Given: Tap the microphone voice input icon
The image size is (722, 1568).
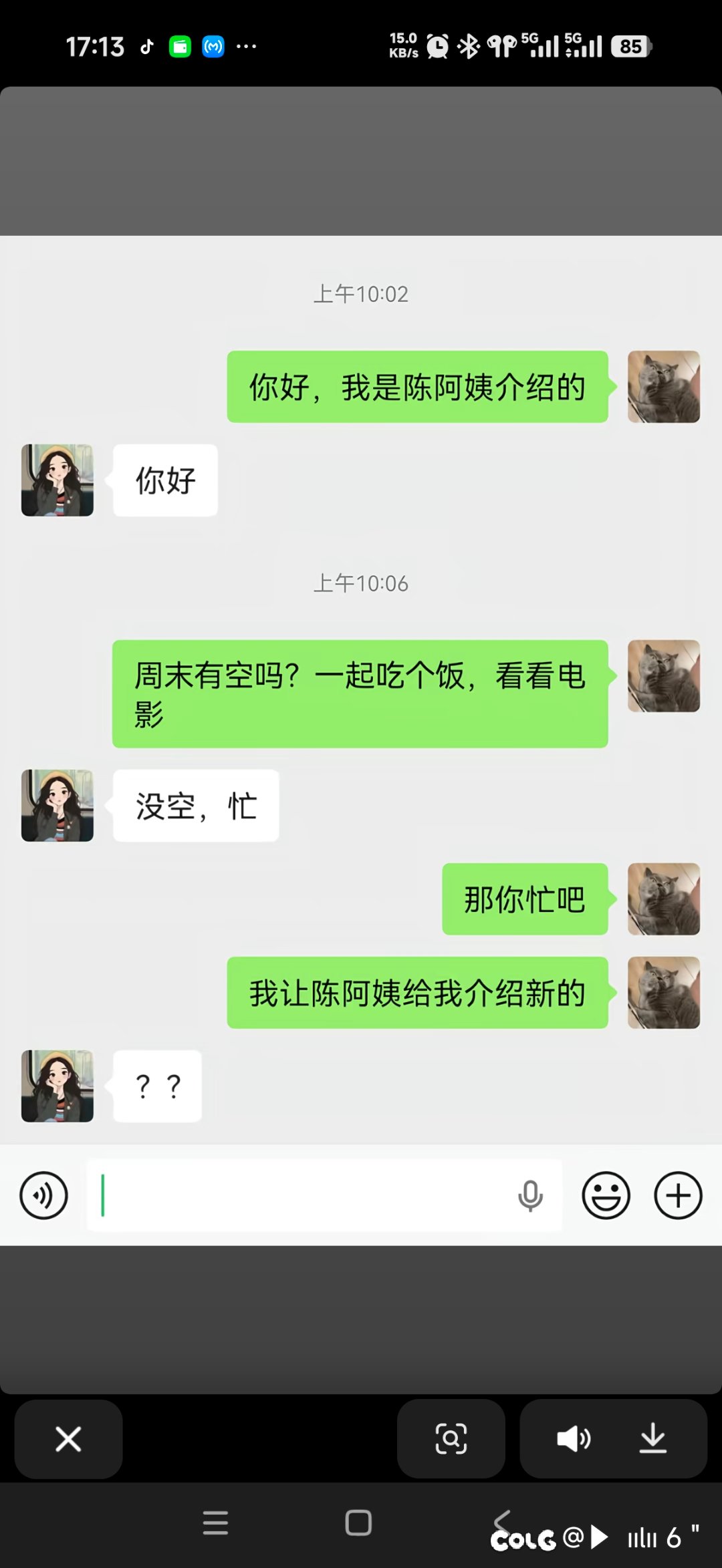Looking at the screenshot, I should pos(529,1195).
